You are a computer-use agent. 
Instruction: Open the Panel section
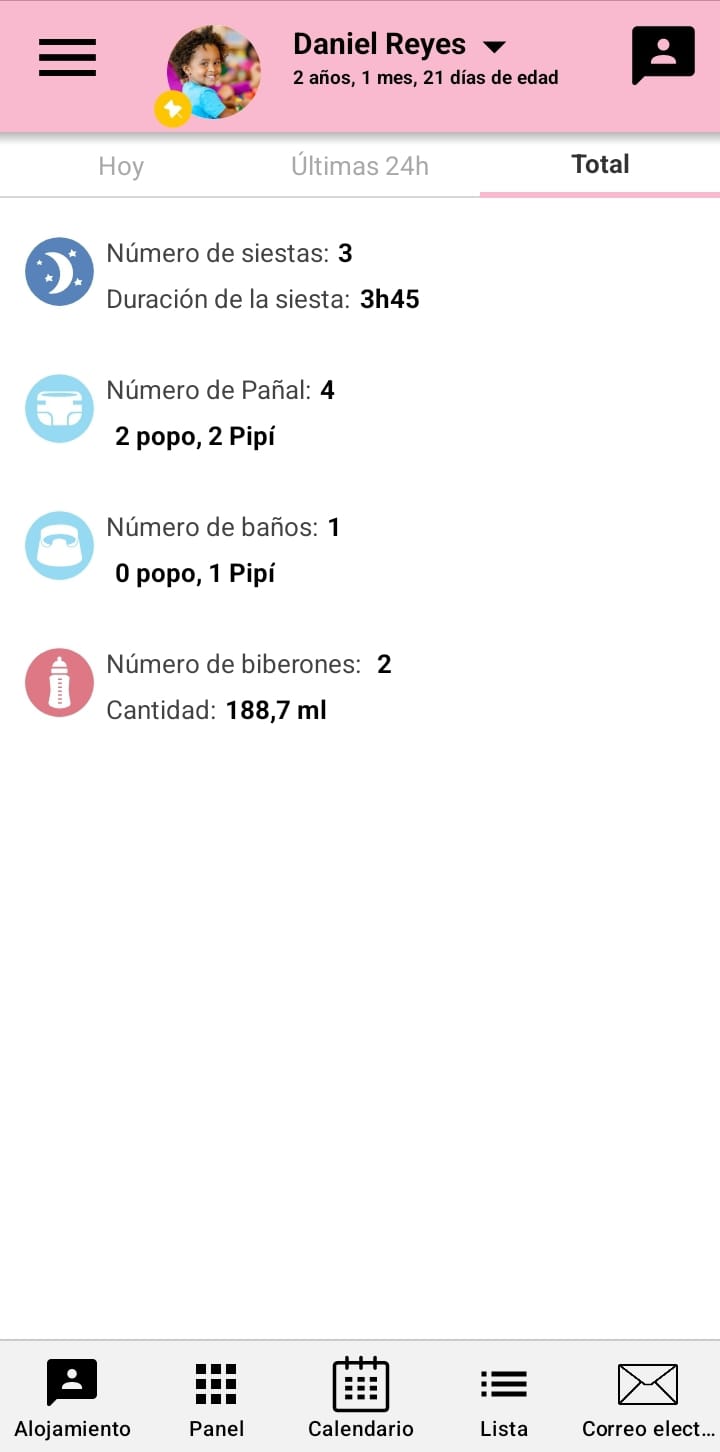(x=216, y=1398)
